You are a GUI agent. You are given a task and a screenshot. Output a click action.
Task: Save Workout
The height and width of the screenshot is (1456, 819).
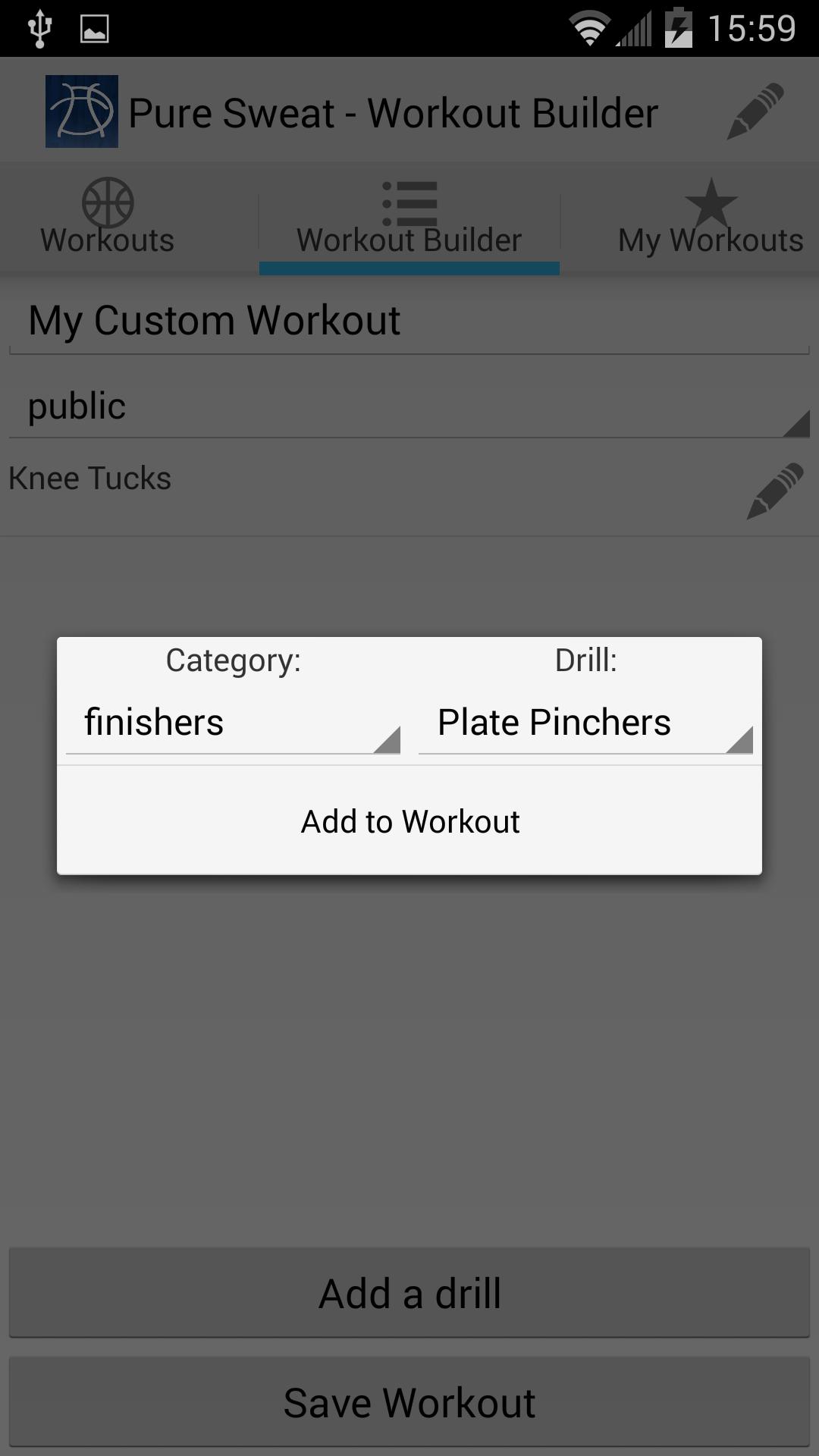tap(409, 1402)
